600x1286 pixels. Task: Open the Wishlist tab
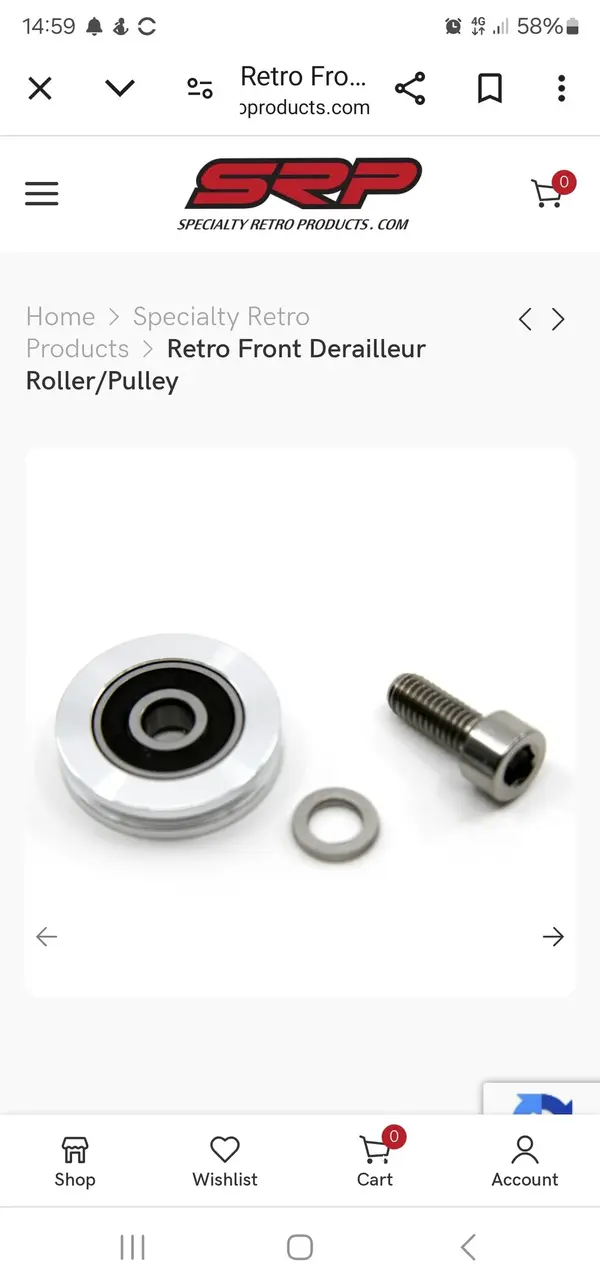pos(225,1162)
